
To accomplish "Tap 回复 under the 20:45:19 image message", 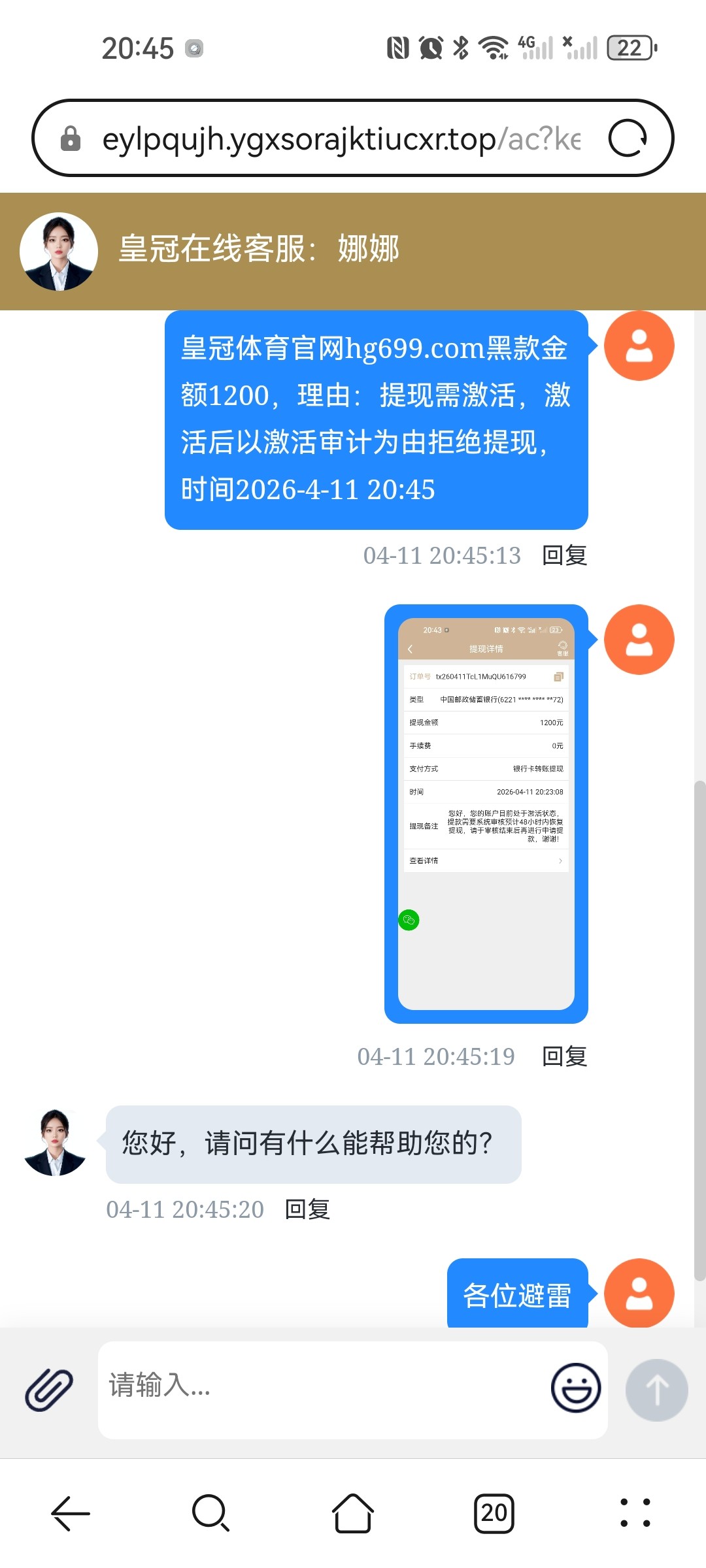I will tap(564, 1056).
